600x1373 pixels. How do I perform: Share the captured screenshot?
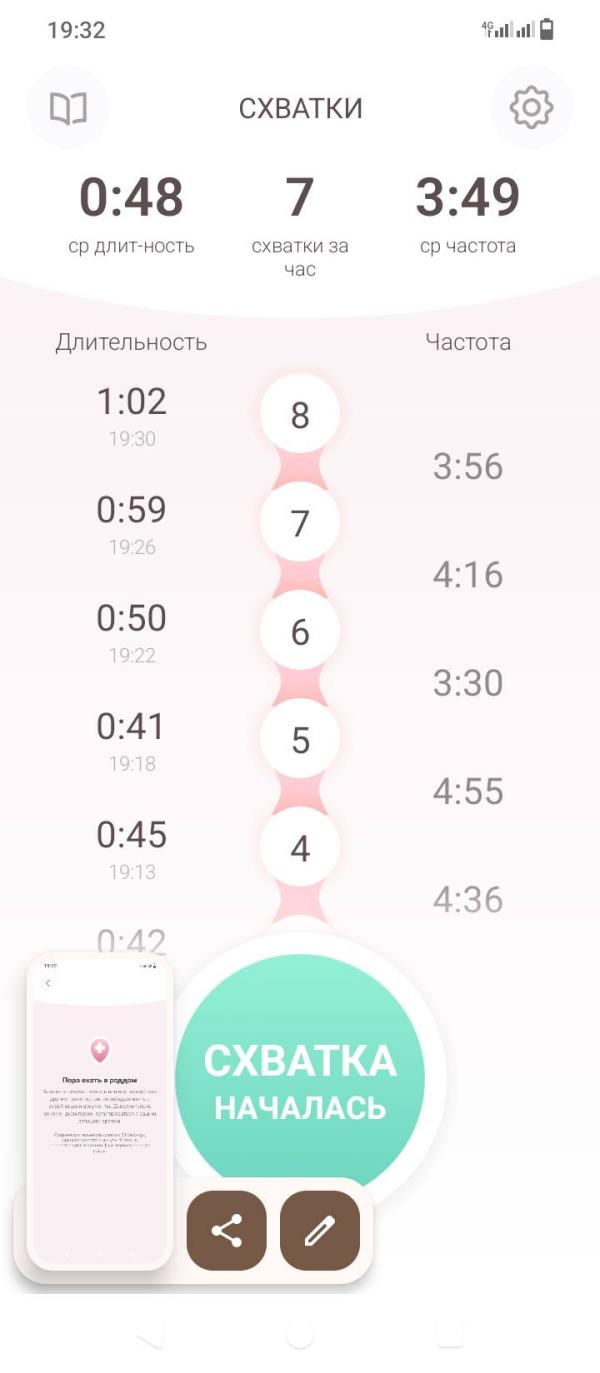[227, 1231]
